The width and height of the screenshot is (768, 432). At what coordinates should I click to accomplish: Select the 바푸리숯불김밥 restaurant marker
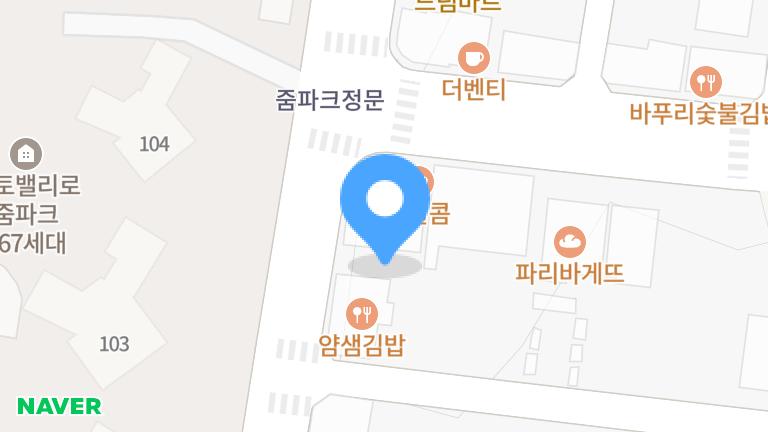coord(706,81)
